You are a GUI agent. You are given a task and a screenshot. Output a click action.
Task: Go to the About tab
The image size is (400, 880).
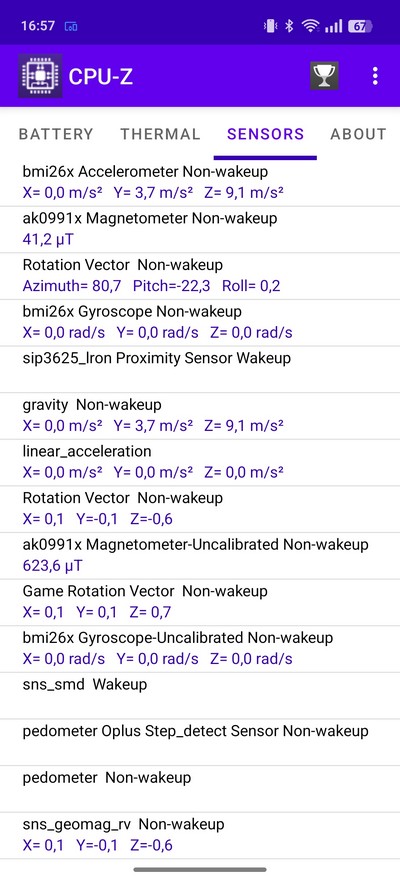[358, 134]
